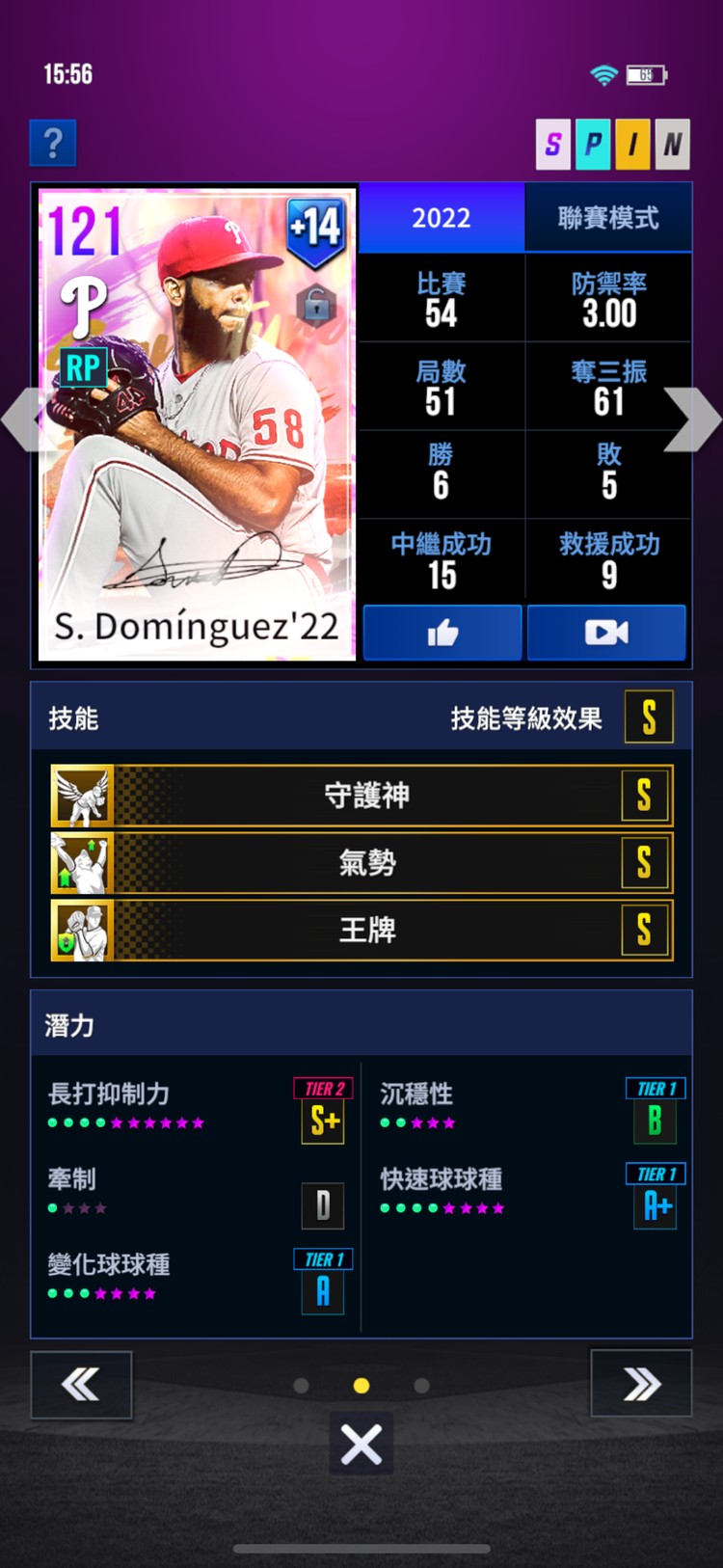
Task: Open the question mark help button
Action: pyautogui.click(x=52, y=144)
